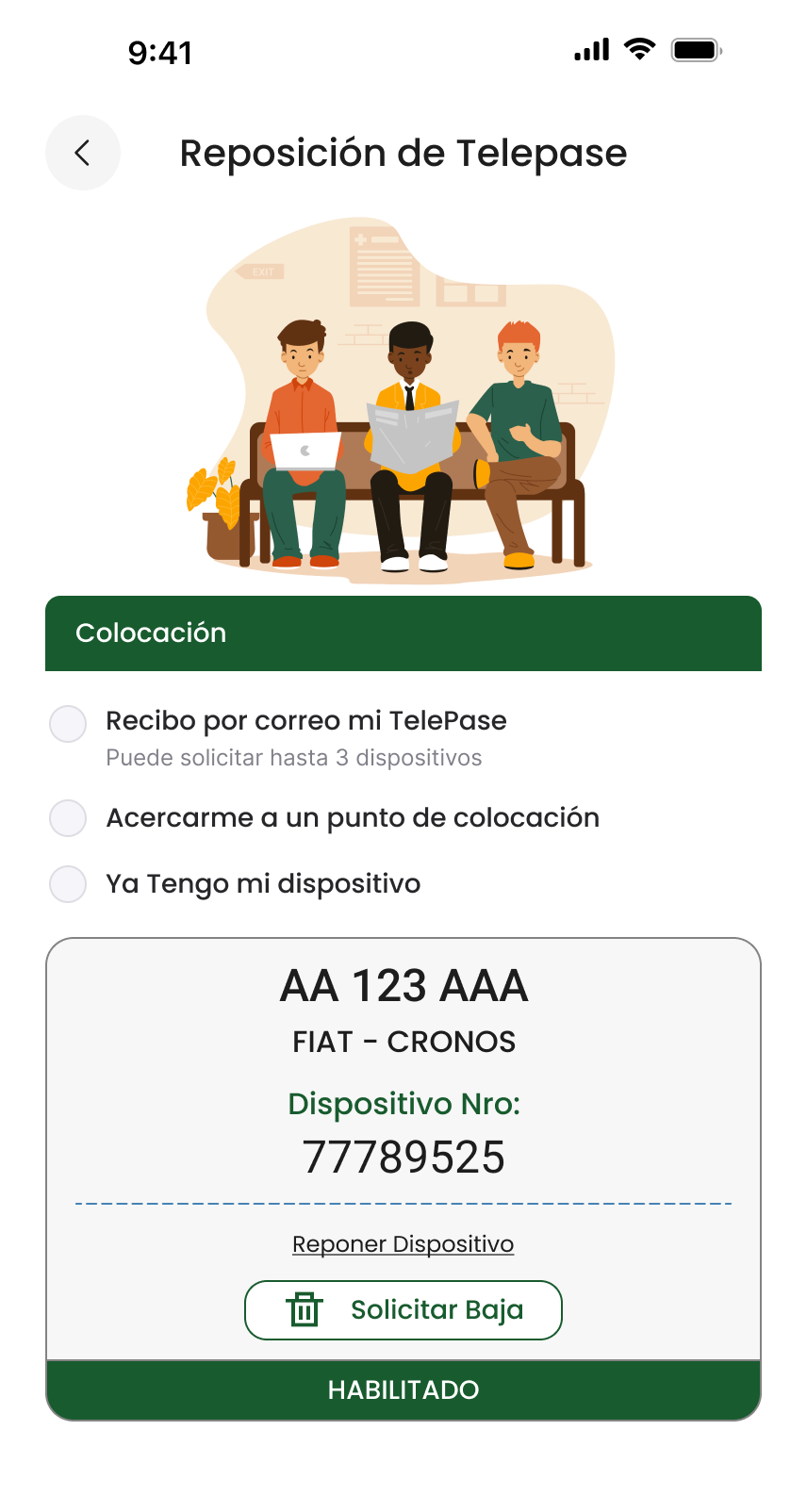Open the Reponer Dispositivo link

point(403,1244)
